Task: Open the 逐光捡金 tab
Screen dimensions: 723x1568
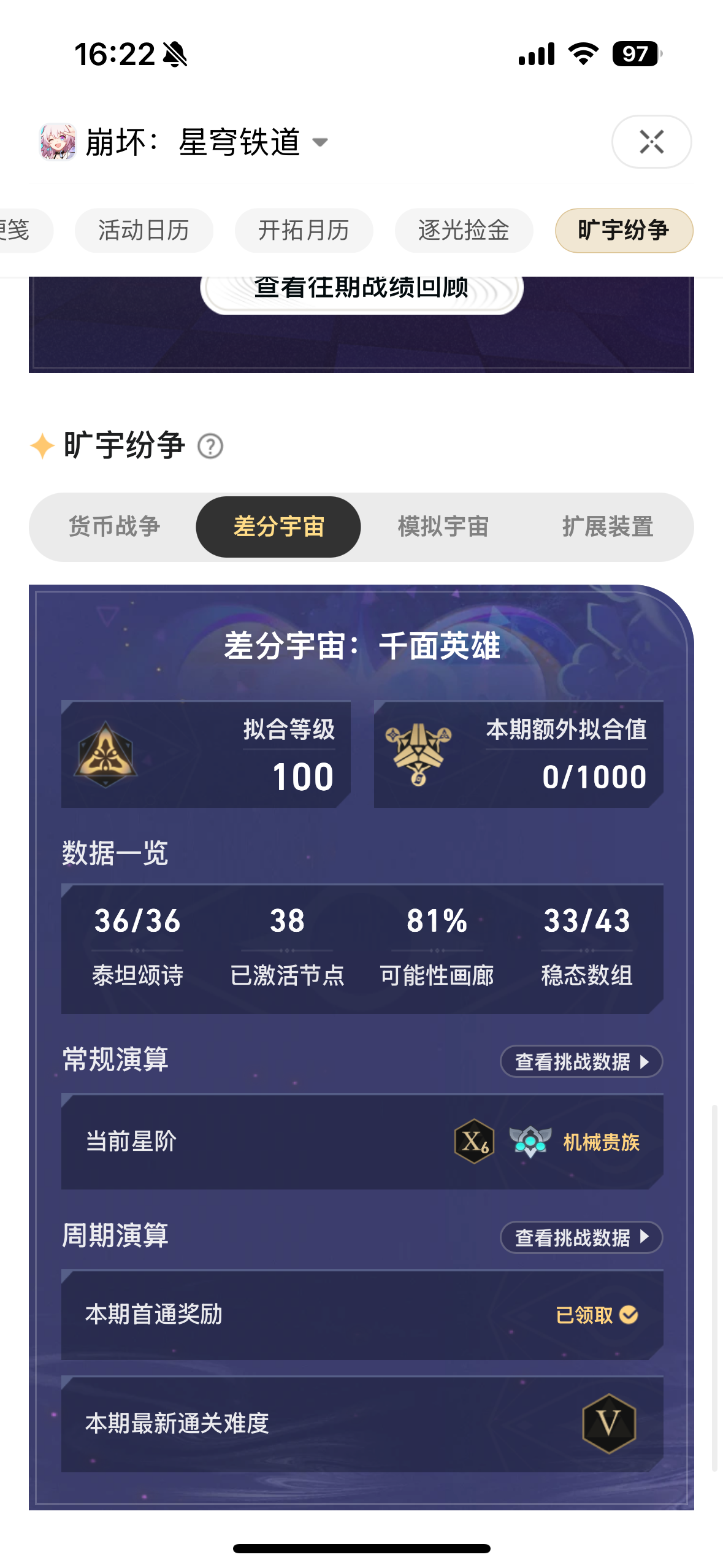Action: (x=464, y=231)
